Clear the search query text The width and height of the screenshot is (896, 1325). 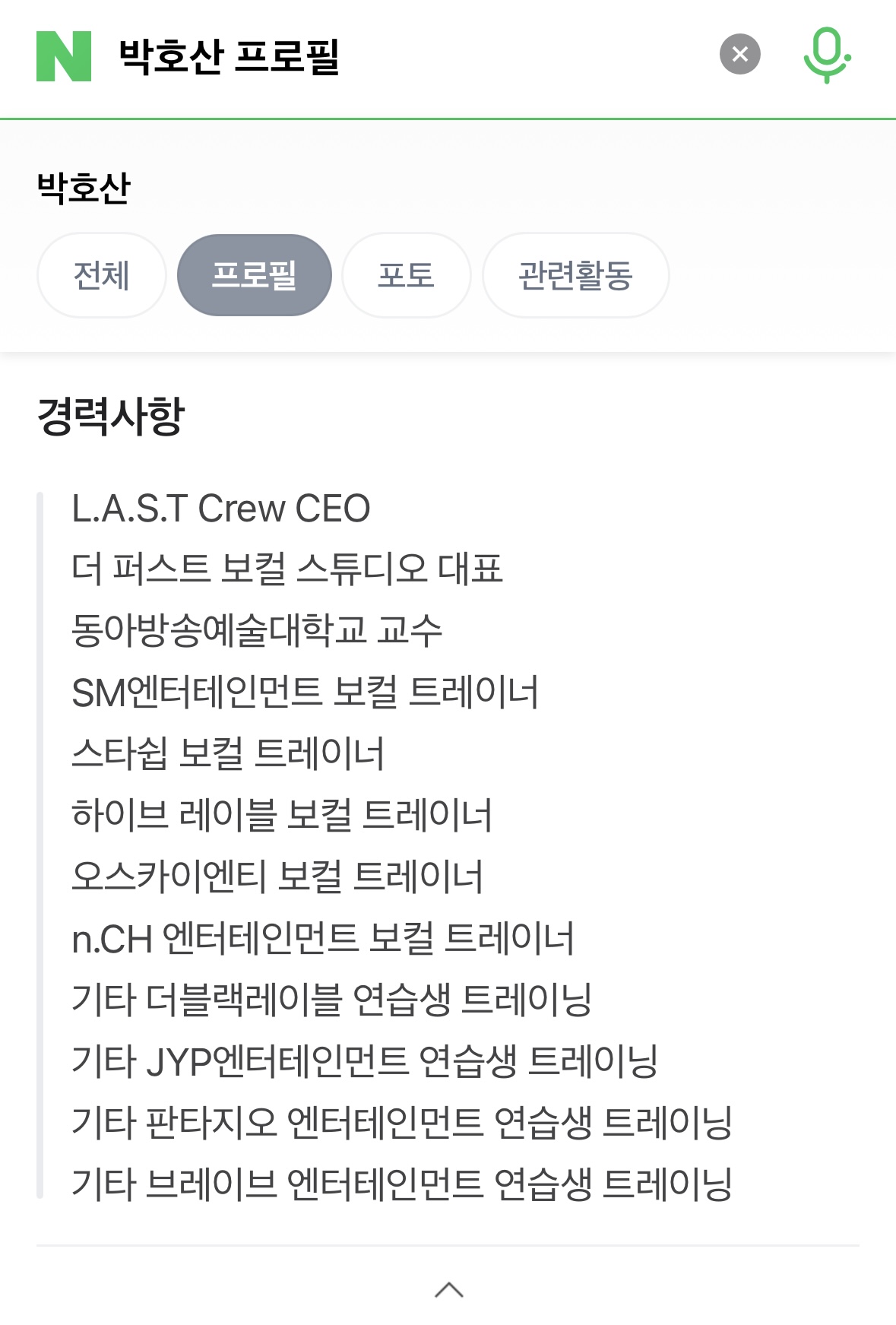739,55
